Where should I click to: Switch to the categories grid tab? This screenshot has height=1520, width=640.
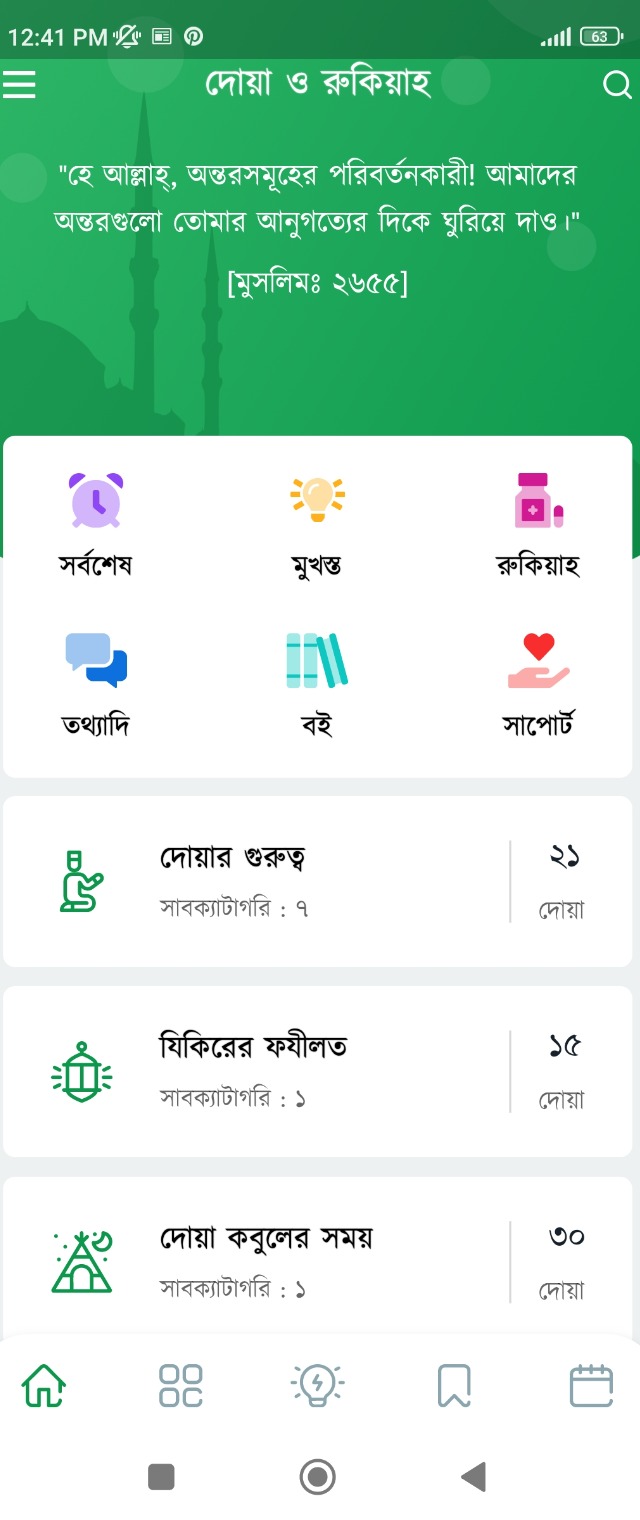[x=181, y=1386]
